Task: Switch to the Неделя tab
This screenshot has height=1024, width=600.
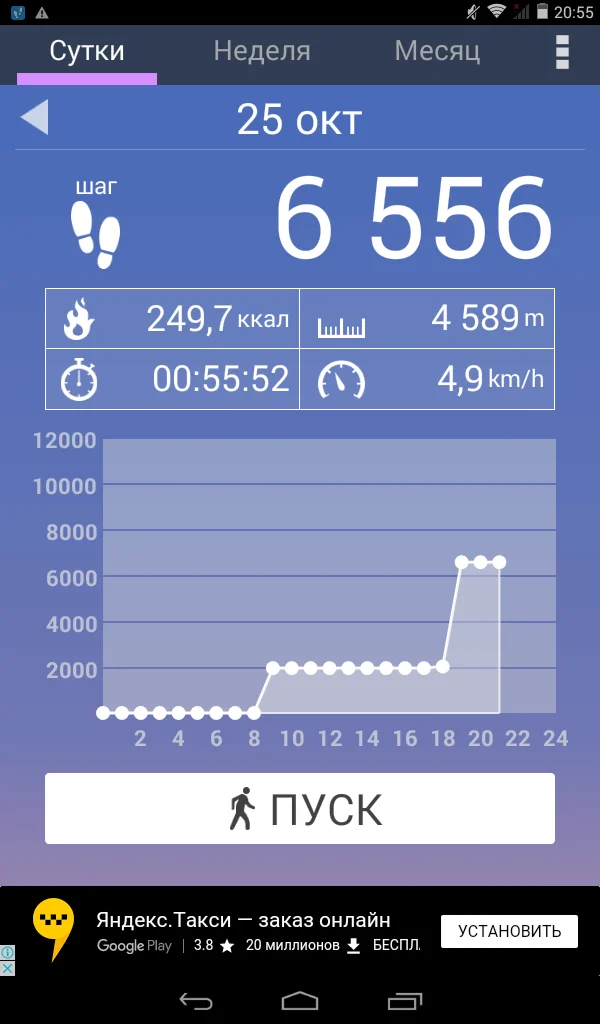Action: [262, 51]
